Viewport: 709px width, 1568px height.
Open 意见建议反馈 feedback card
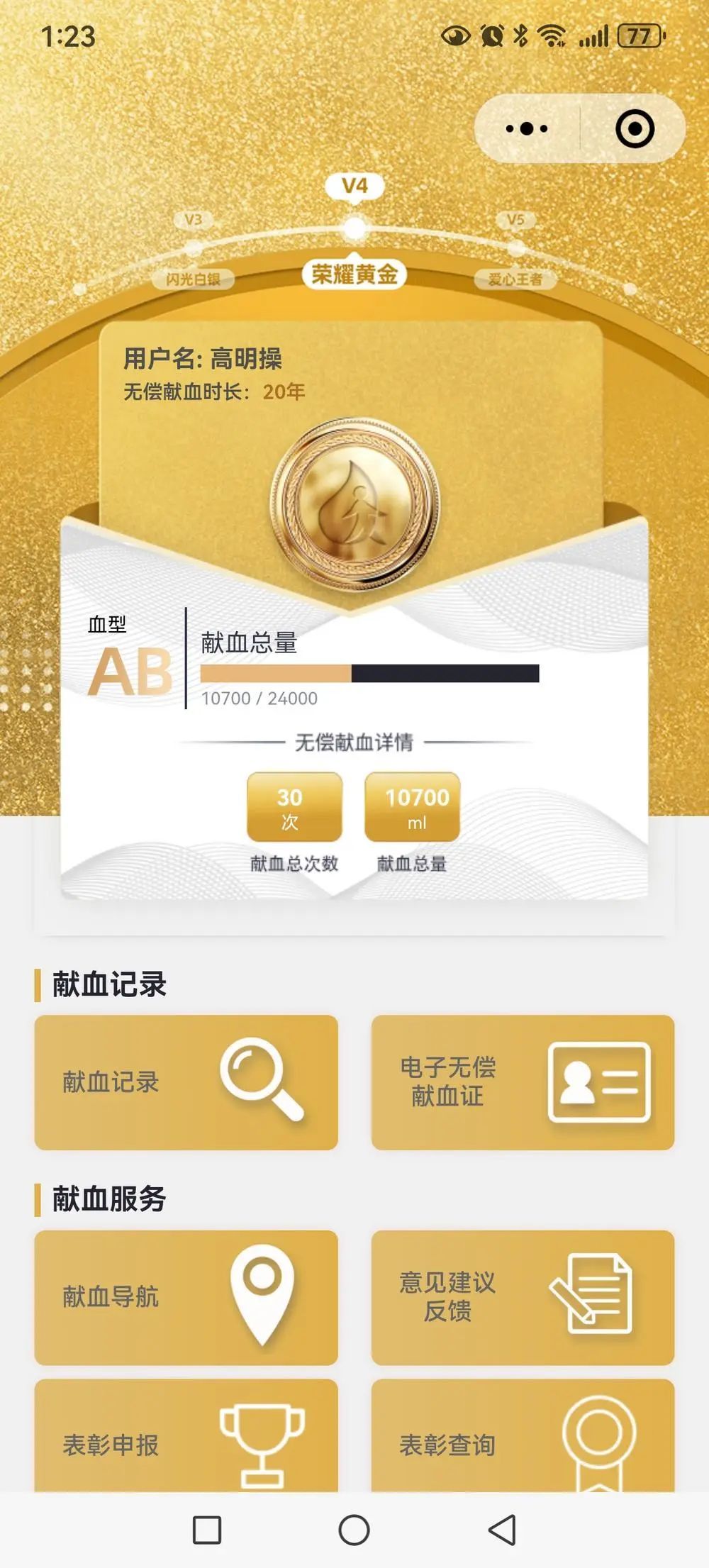(523, 1297)
